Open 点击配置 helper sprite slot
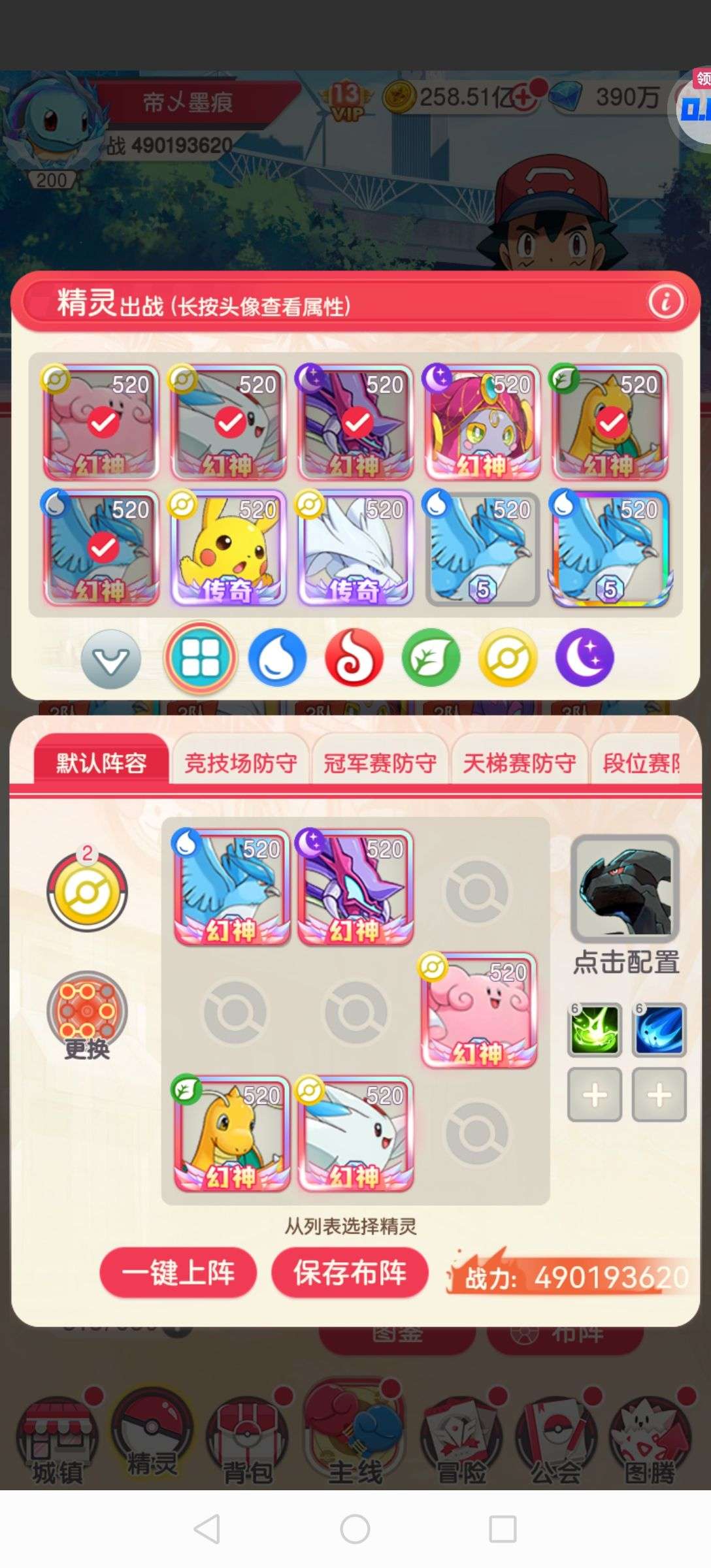Image resolution: width=711 pixels, height=1568 pixels. pos(625,905)
